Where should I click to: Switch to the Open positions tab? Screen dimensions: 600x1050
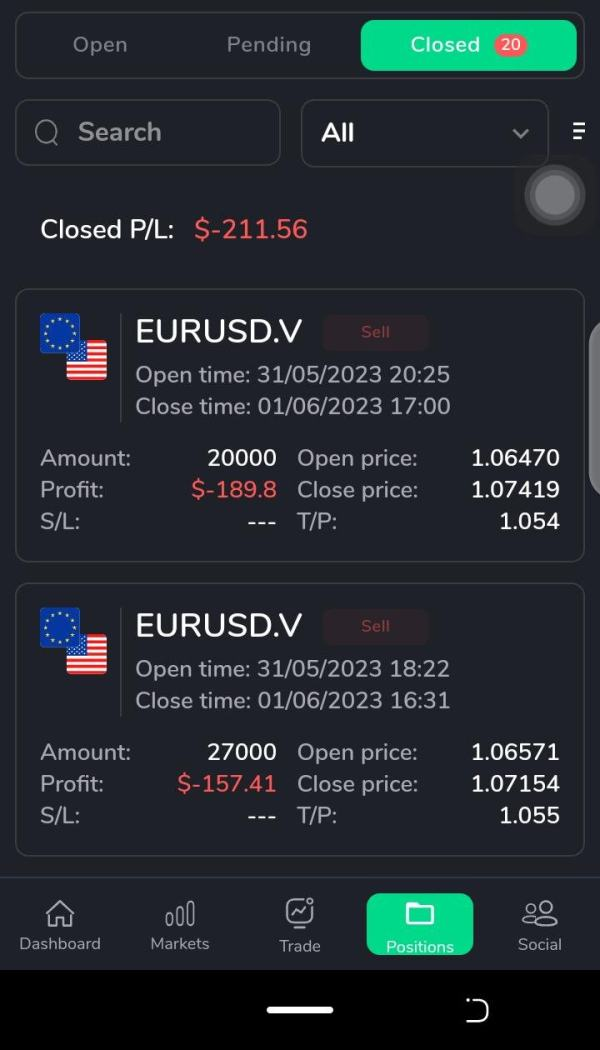click(x=100, y=45)
